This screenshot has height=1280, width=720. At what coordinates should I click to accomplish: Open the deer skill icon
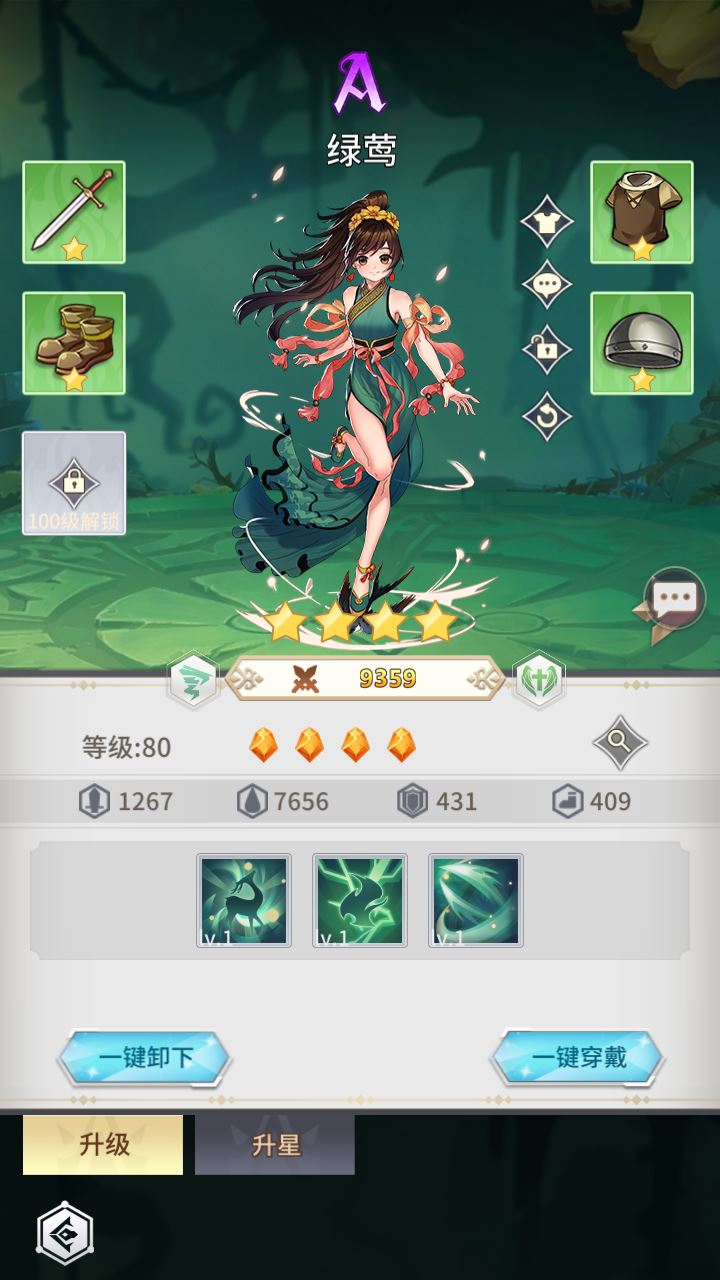click(x=244, y=900)
